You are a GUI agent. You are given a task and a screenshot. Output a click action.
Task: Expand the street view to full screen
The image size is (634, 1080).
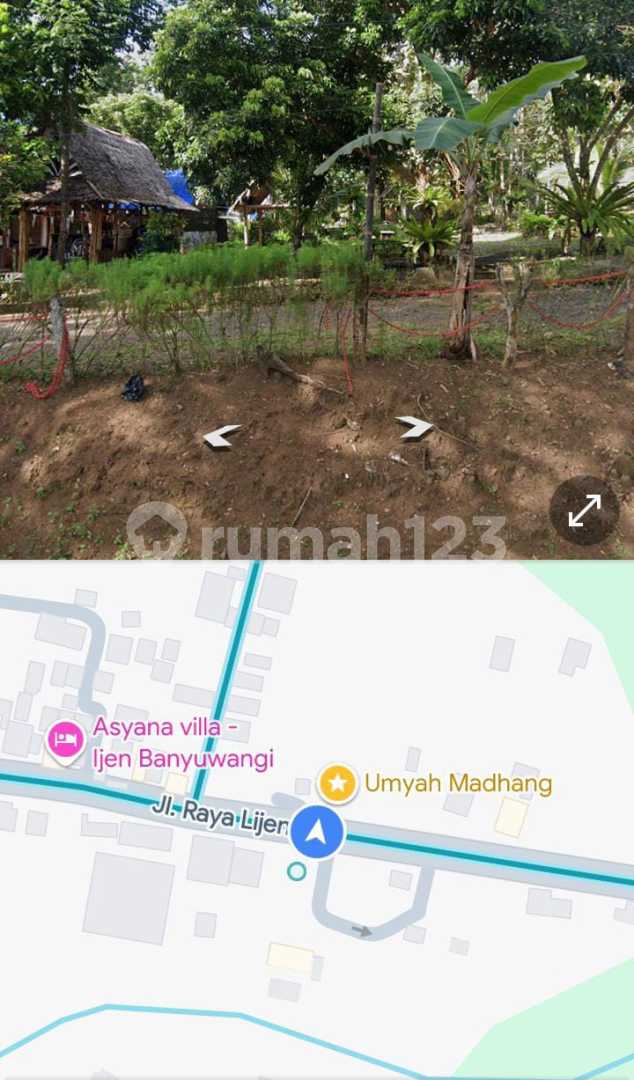(584, 510)
